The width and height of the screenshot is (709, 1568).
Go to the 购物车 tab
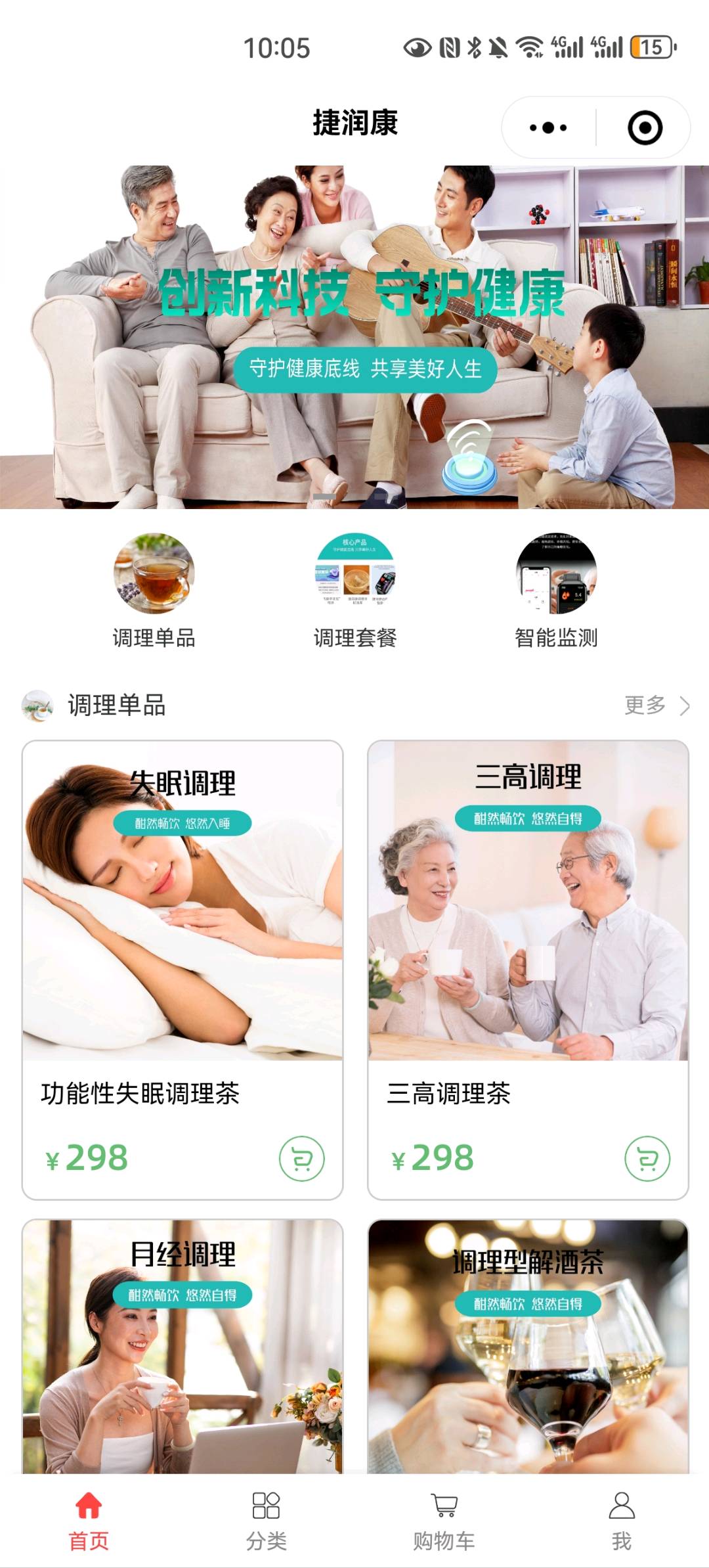[x=444, y=1520]
